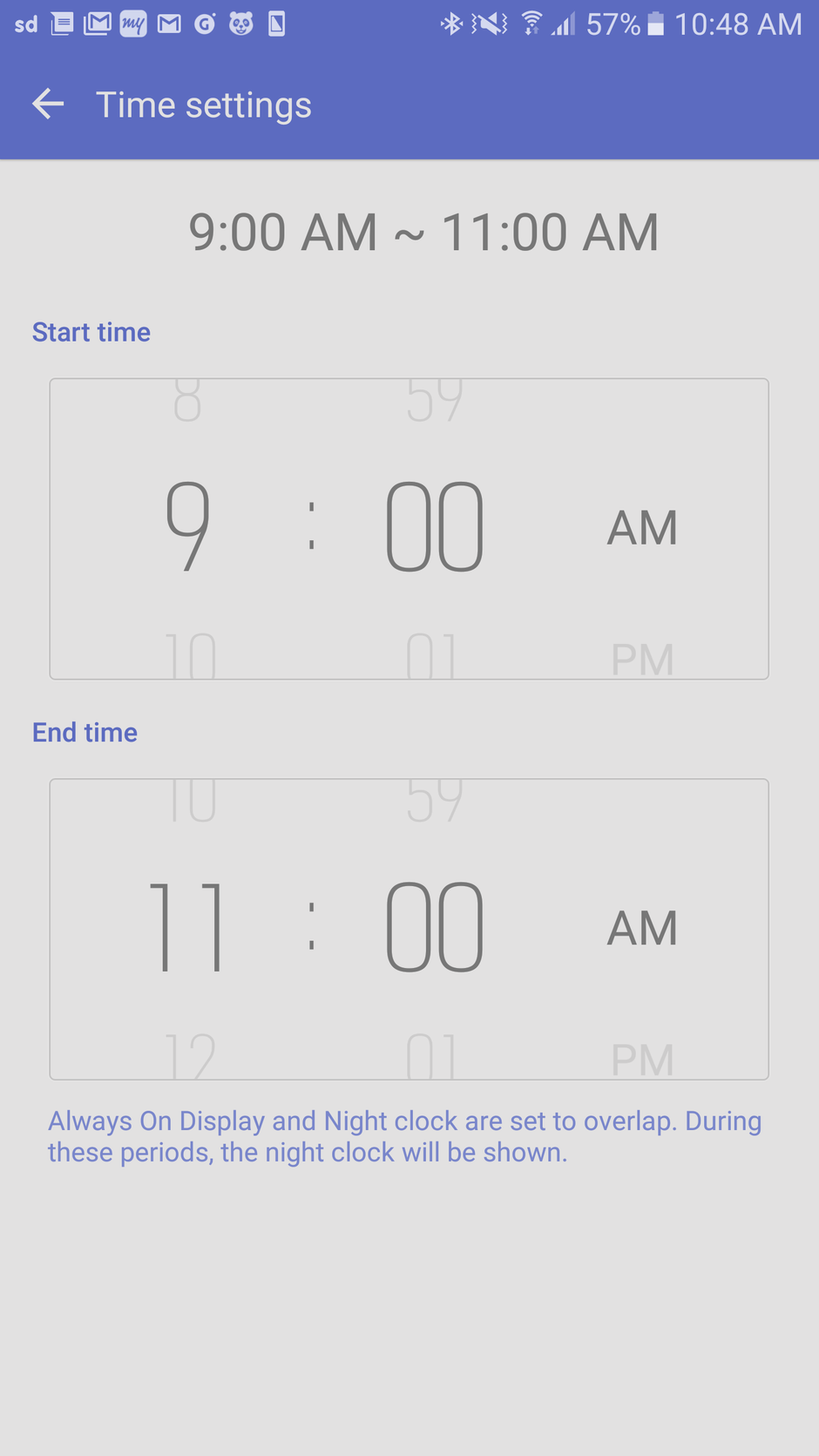Tap the back arrow to exit Time settings
The height and width of the screenshot is (1456, 819).
pos(48,104)
